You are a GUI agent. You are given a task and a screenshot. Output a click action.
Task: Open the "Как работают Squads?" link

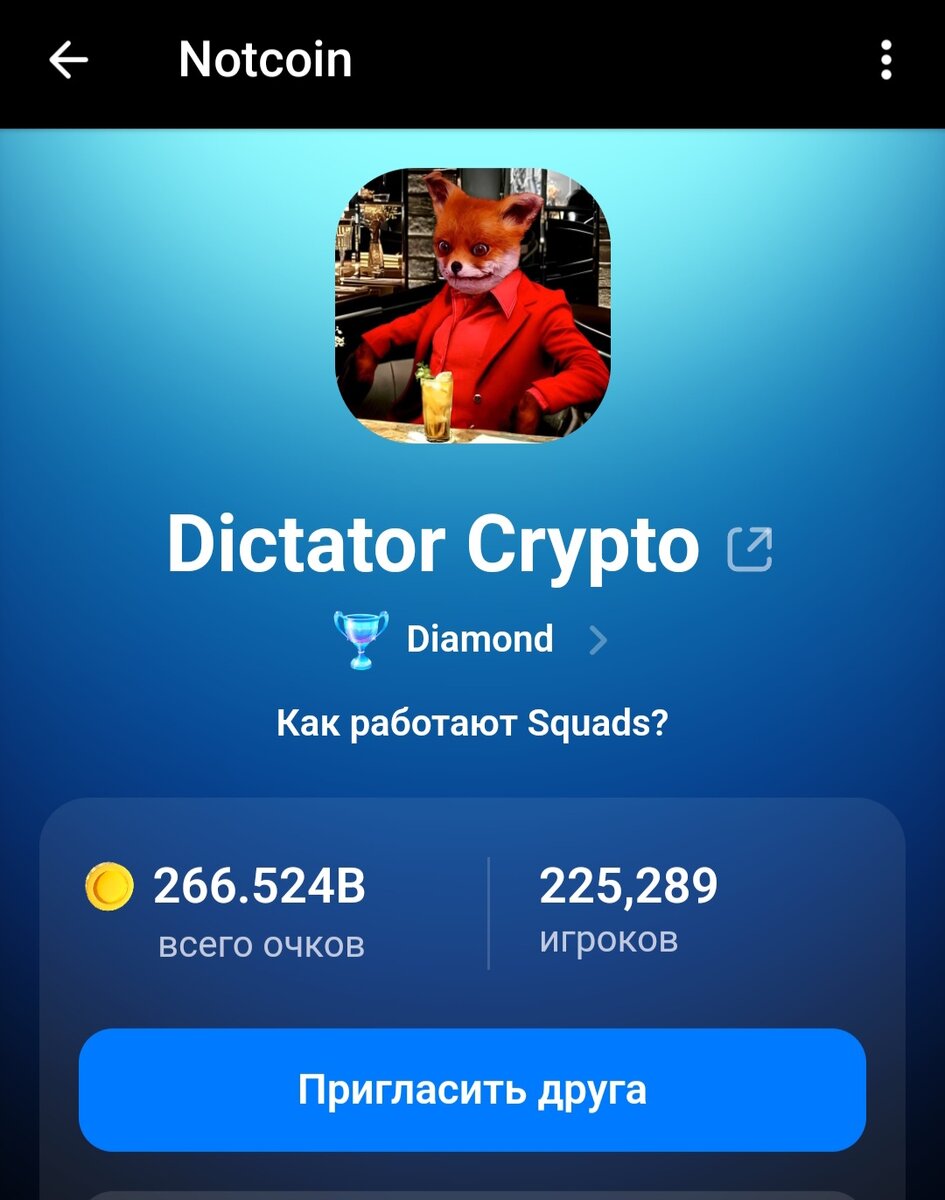(x=472, y=722)
